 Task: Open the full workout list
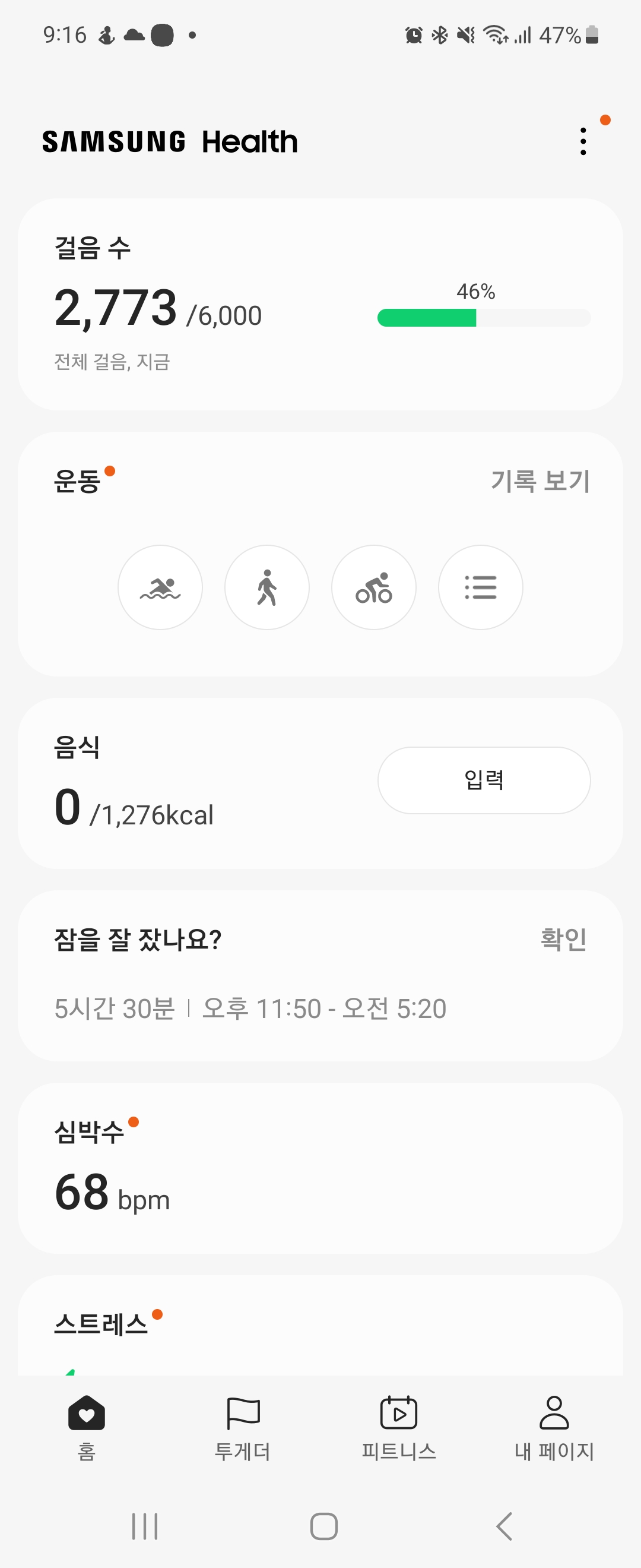coord(480,587)
